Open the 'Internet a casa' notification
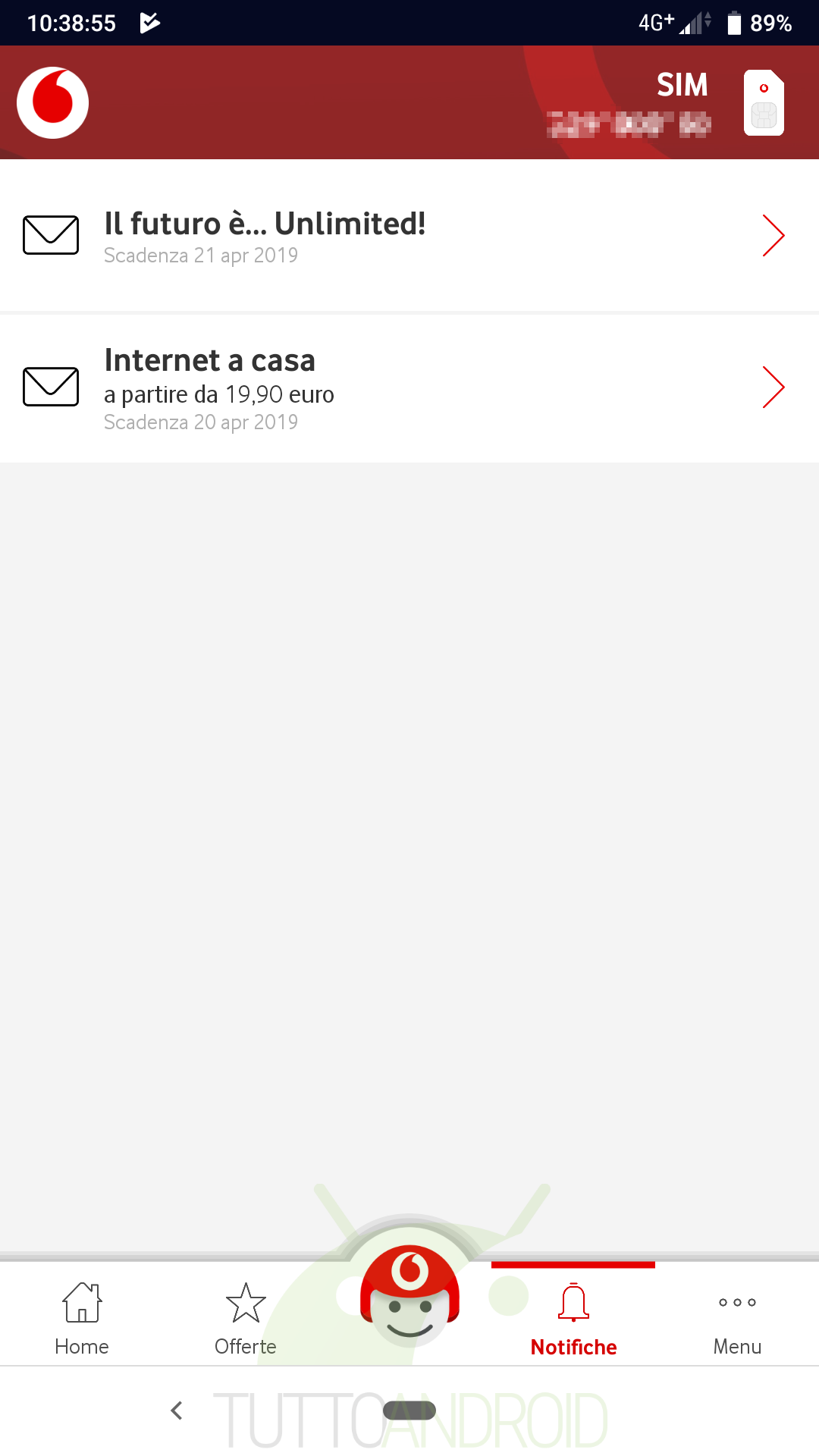The height and width of the screenshot is (1456, 819). [409, 388]
